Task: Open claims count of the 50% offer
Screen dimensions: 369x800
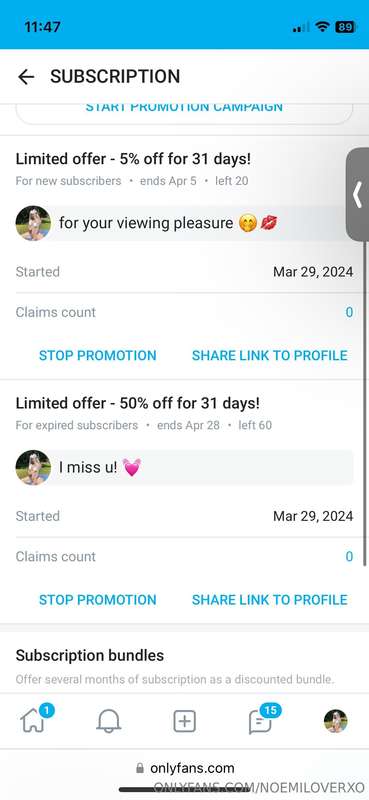Action: 349,557
